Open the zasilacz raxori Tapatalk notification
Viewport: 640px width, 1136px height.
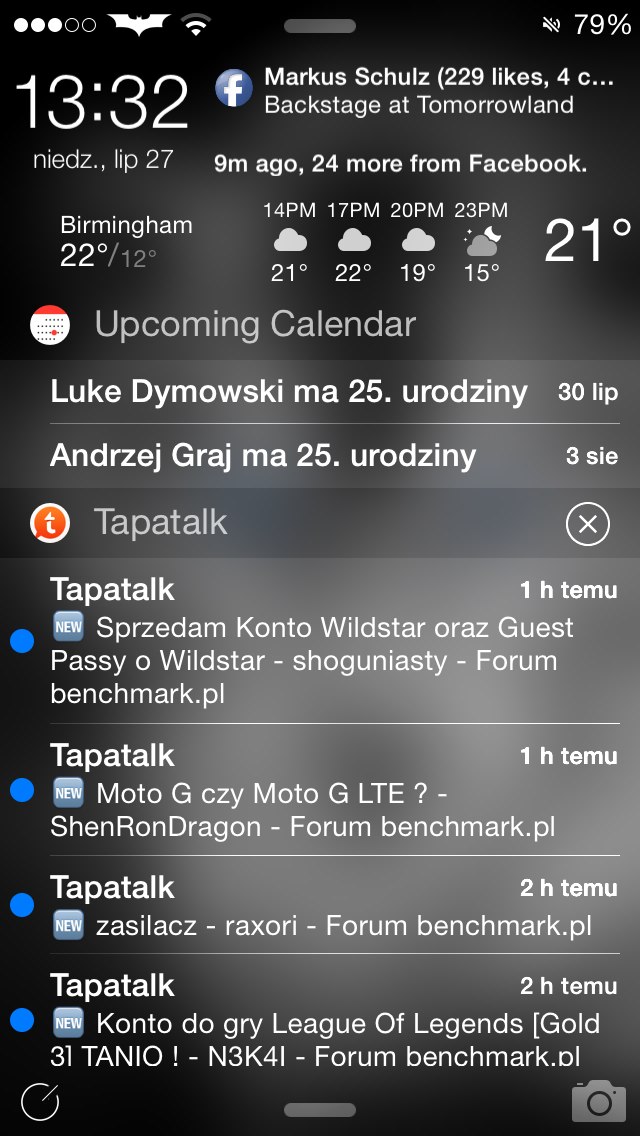click(x=320, y=905)
